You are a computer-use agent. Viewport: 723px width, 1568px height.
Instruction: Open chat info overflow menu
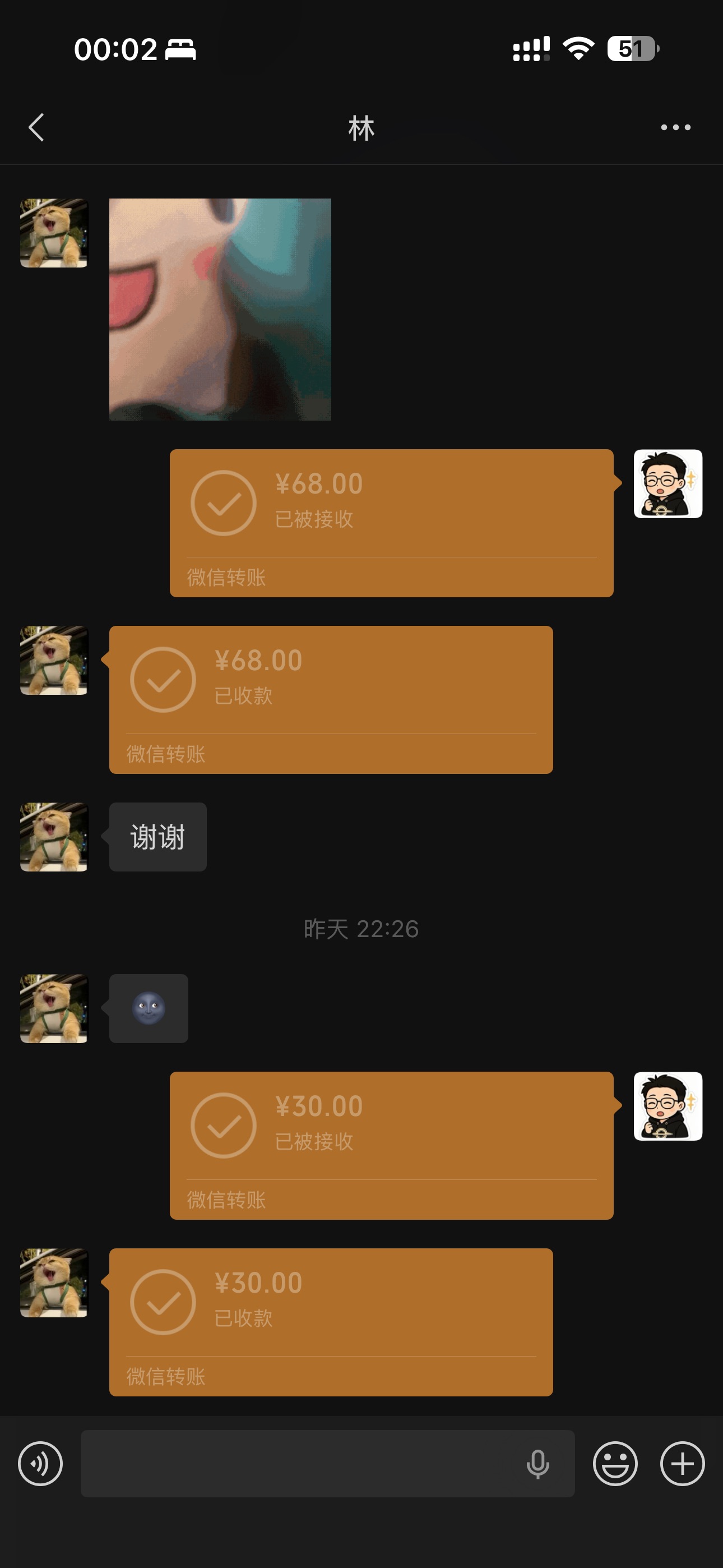point(675,127)
